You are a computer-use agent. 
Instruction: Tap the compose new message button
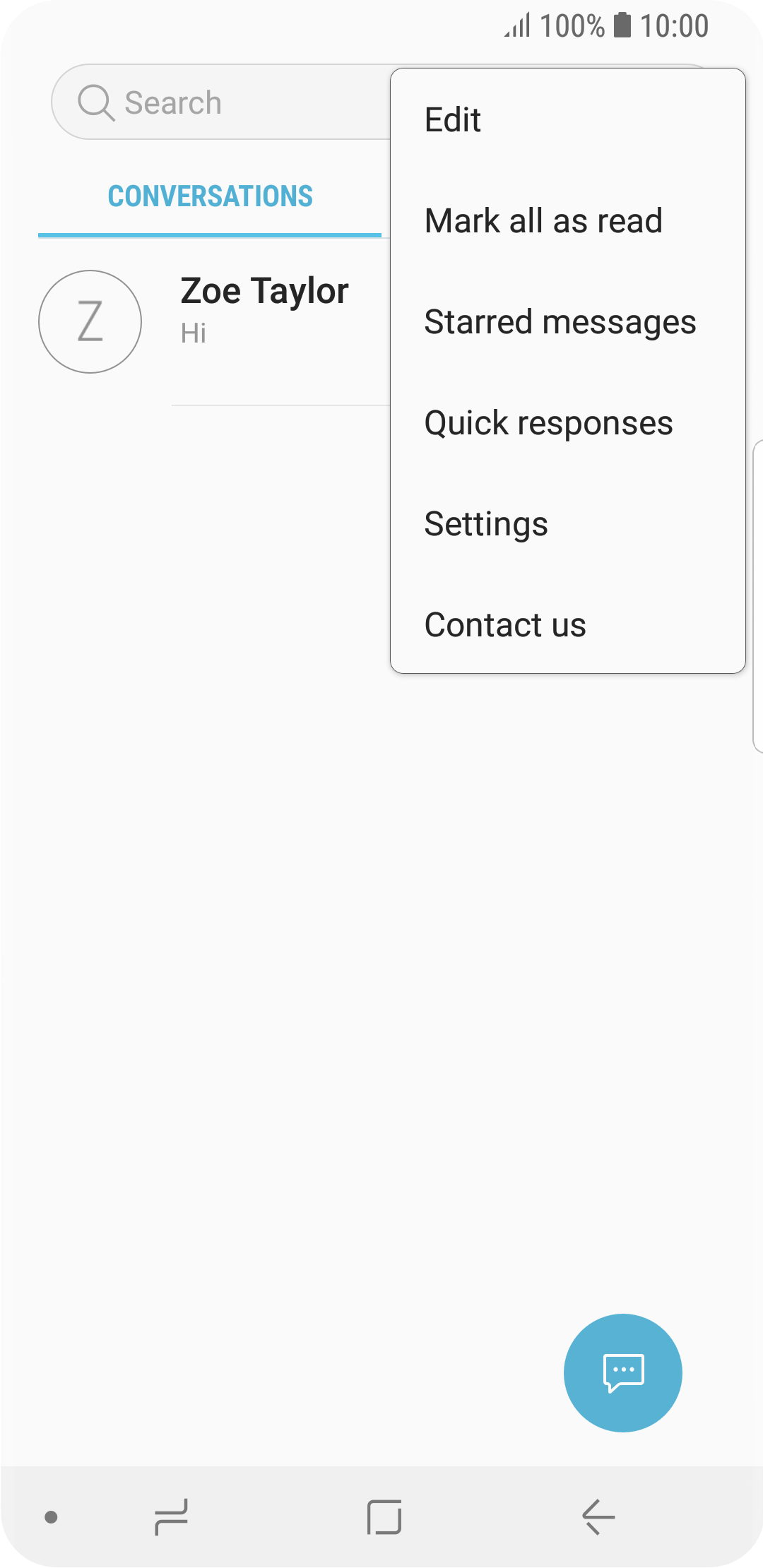coord(622,1372)
